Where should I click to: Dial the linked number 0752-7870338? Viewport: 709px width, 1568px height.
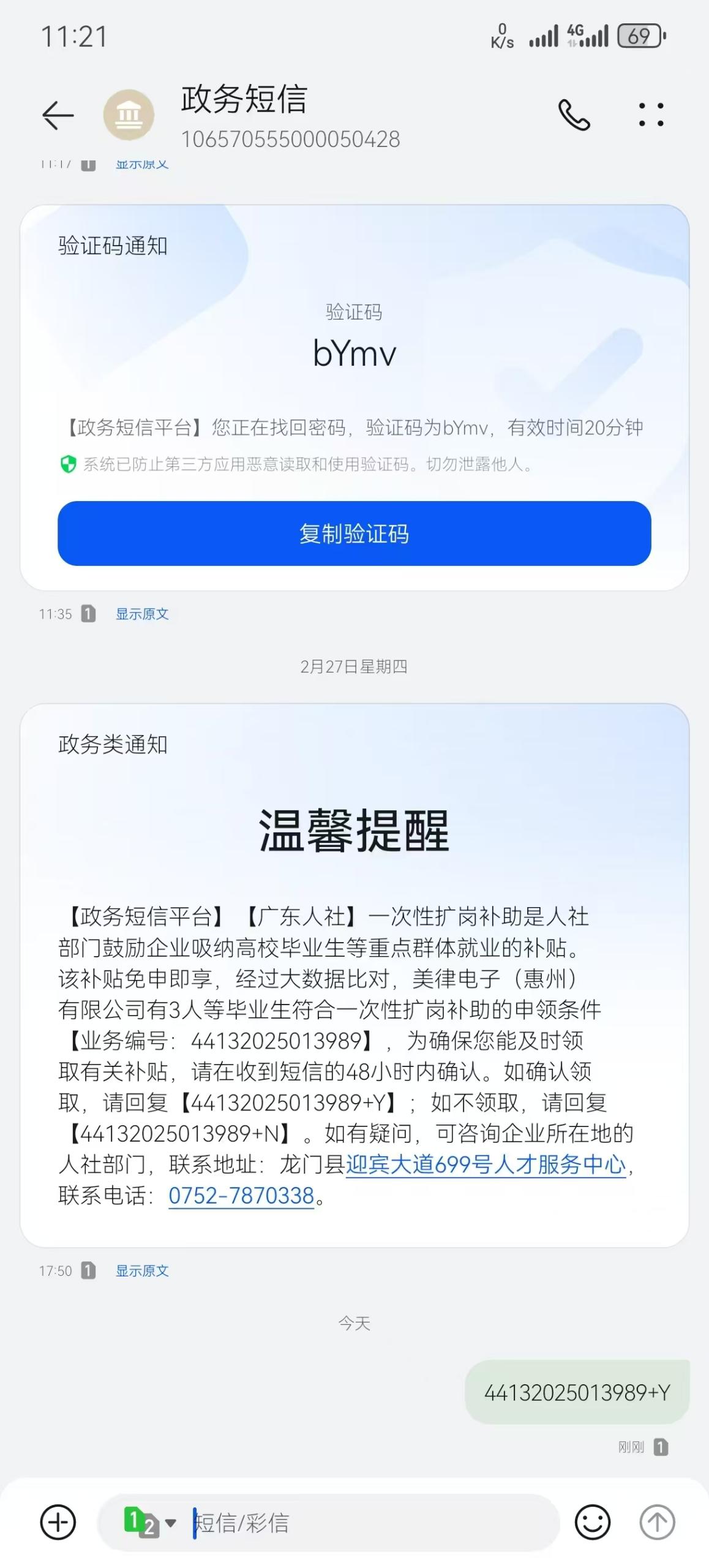241,1195
